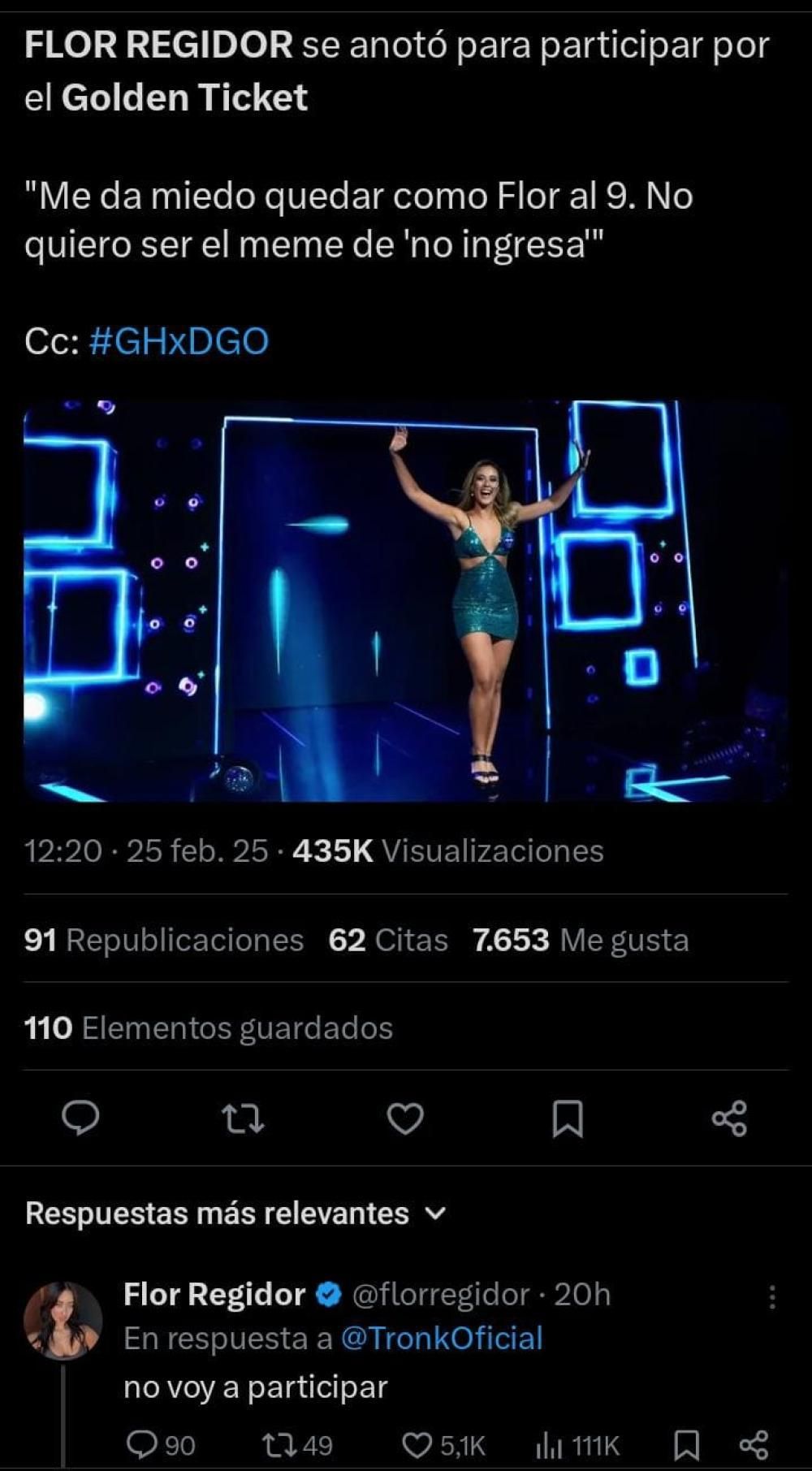
Task: Repost the main tweet
Action: pyautogui.click(x=243, y=1118)
